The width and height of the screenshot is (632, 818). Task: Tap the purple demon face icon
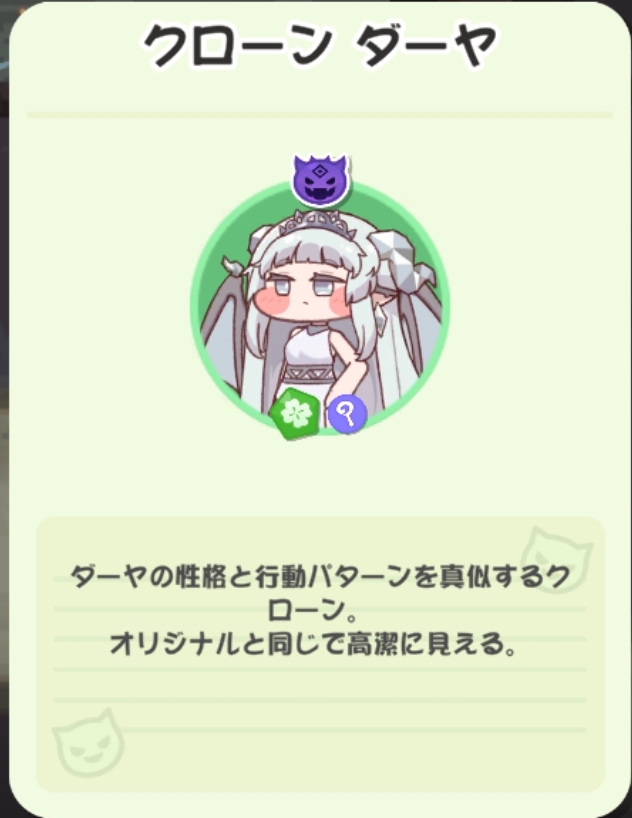(x=320, y=180)
